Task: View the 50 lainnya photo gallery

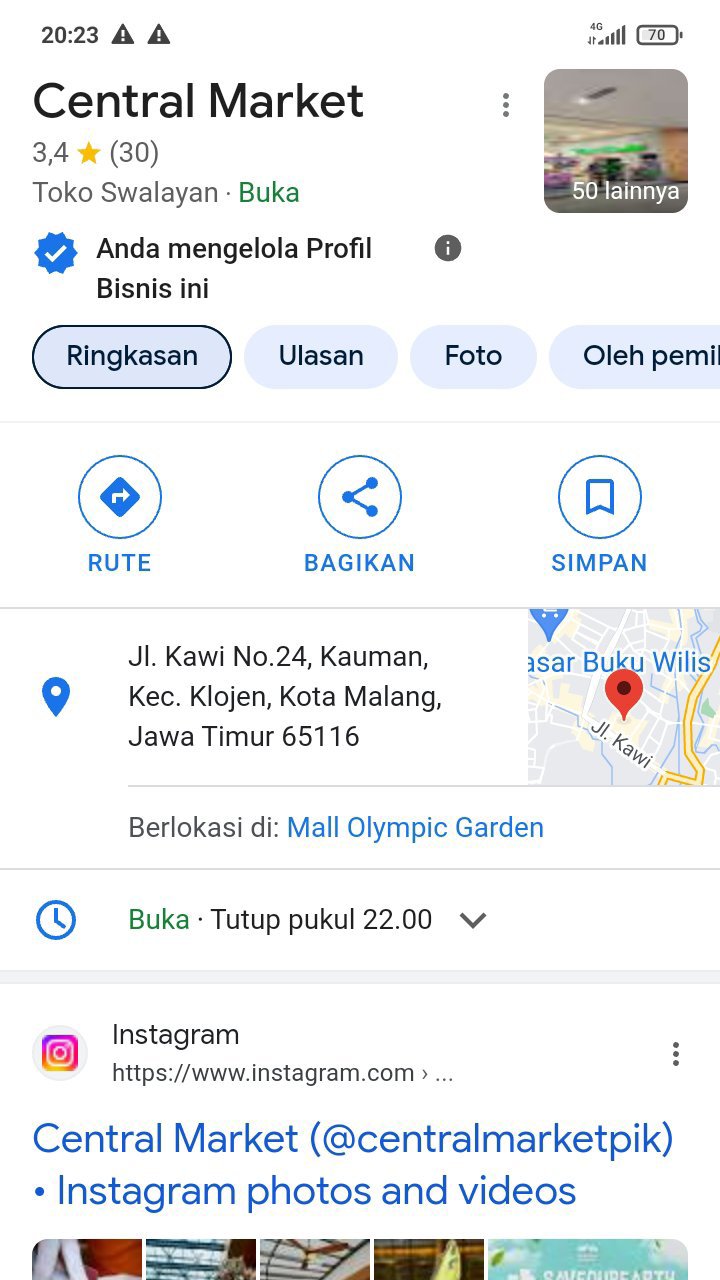Action: pos(616,141)
